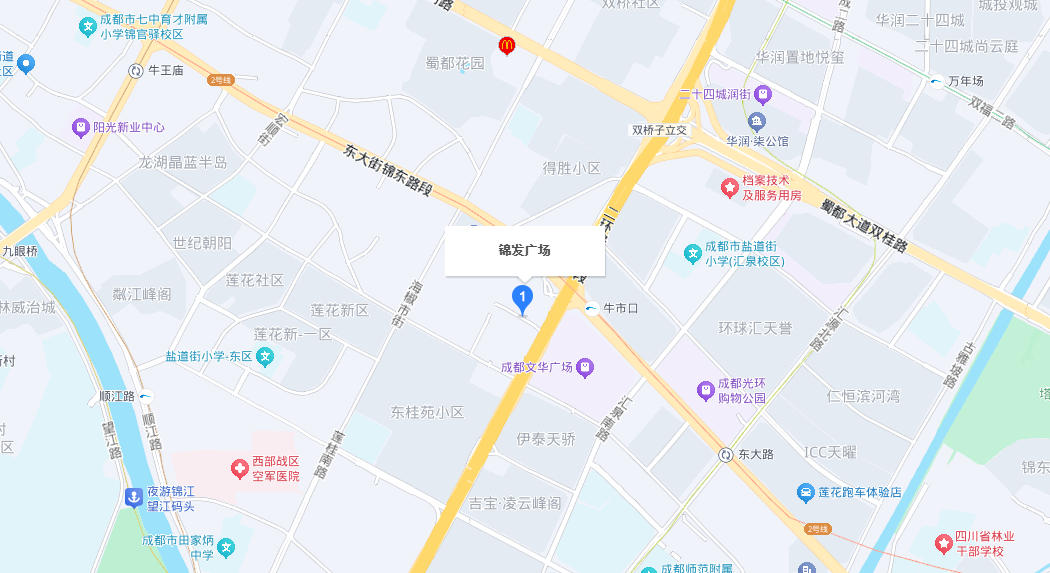Viewport: 1050px width, 573px height.
Task: Open the 锦发广场 info bubble
Action: coord(525,251)
